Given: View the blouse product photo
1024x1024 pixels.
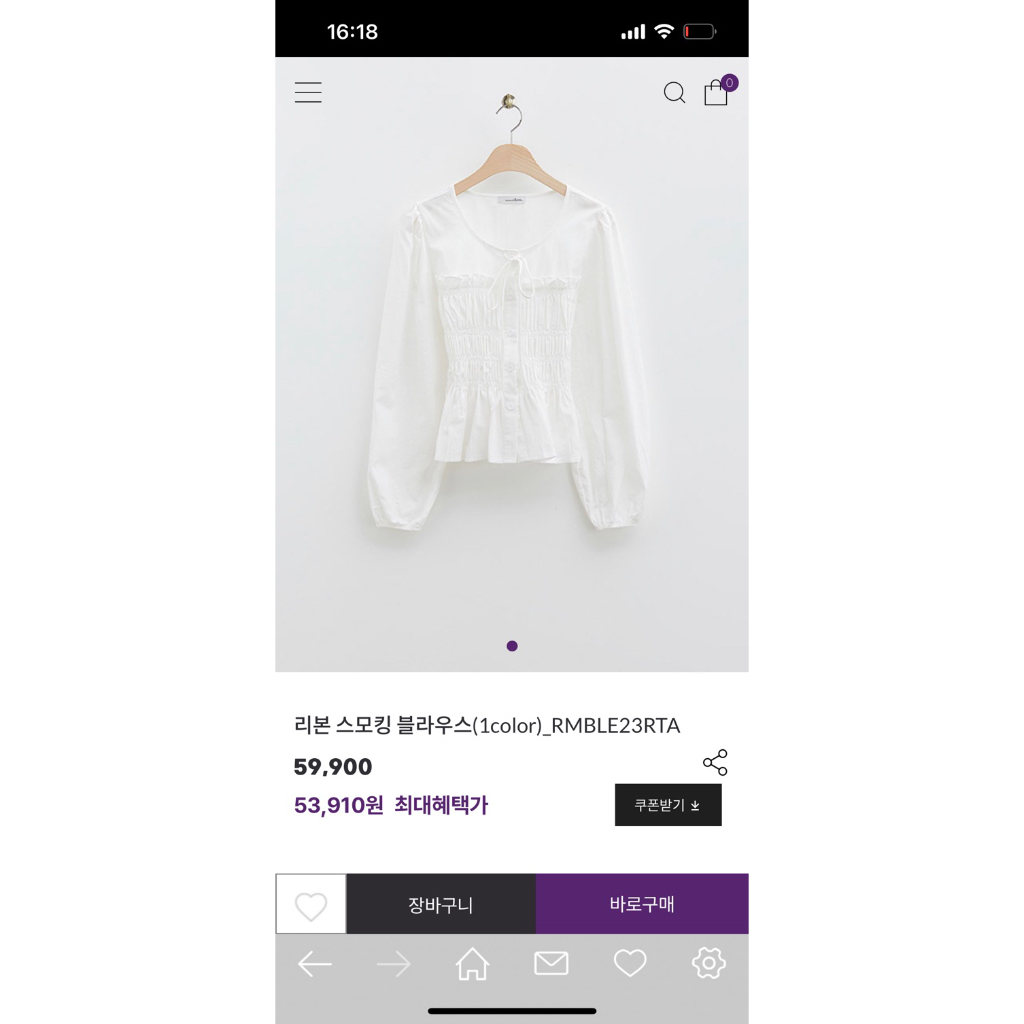Looking at the screenshot, I should [x=511, y=360].
